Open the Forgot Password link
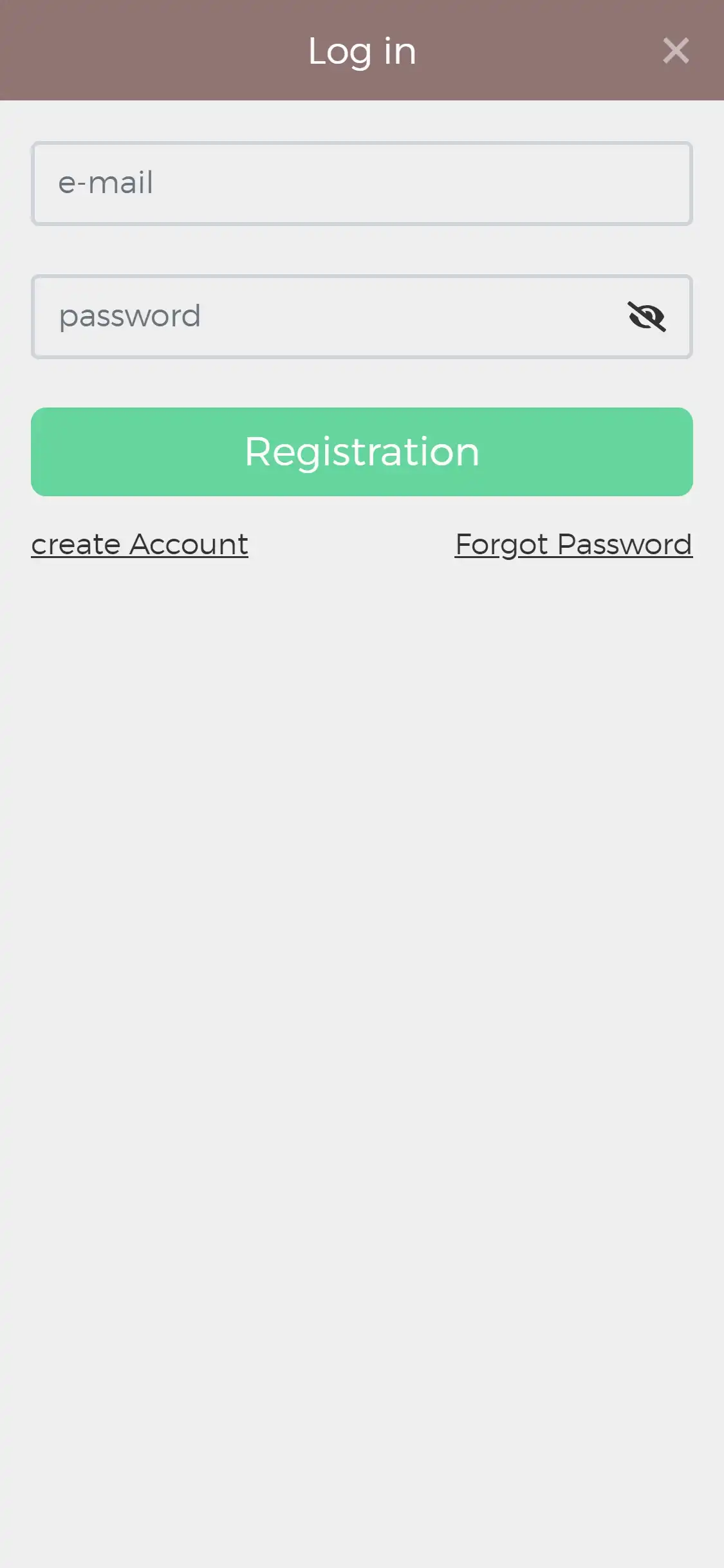 tap(573, 545)
